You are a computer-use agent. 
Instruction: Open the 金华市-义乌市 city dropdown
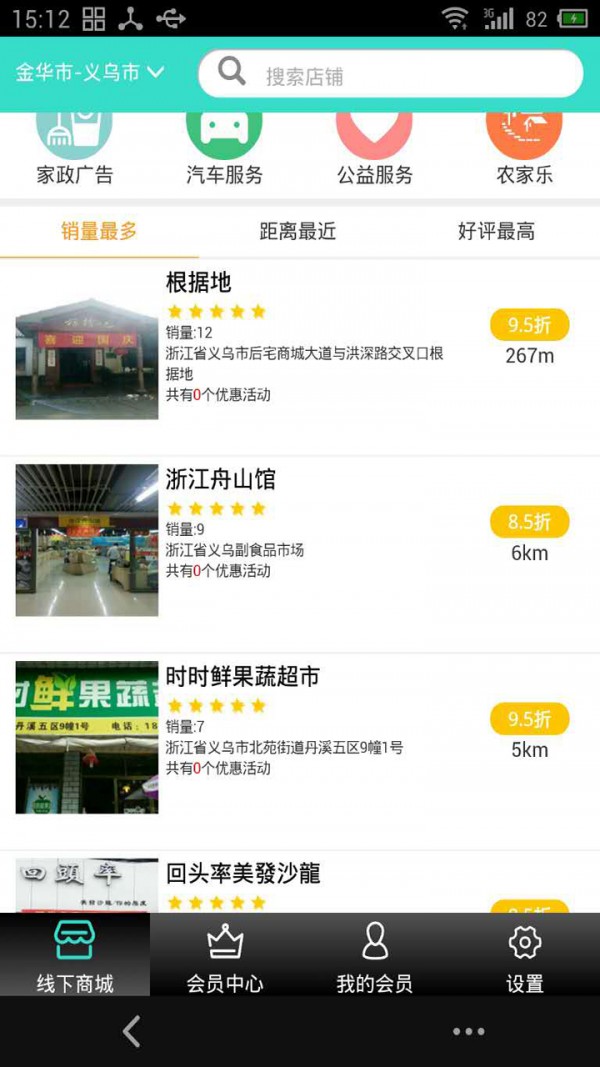pyautogui.click(x=89, y=73)
